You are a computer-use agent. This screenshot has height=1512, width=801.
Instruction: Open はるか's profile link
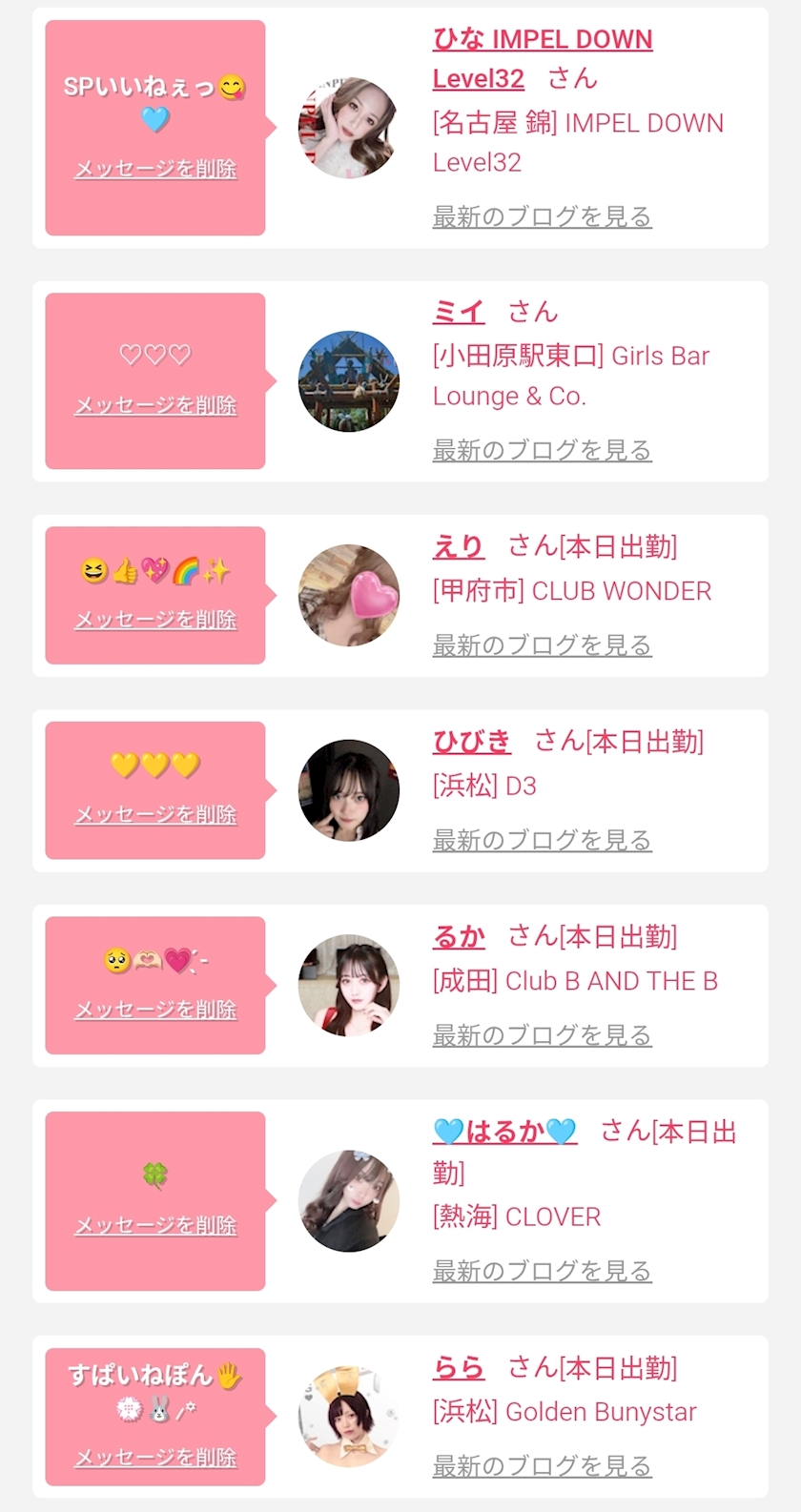tap(505, 1132)
